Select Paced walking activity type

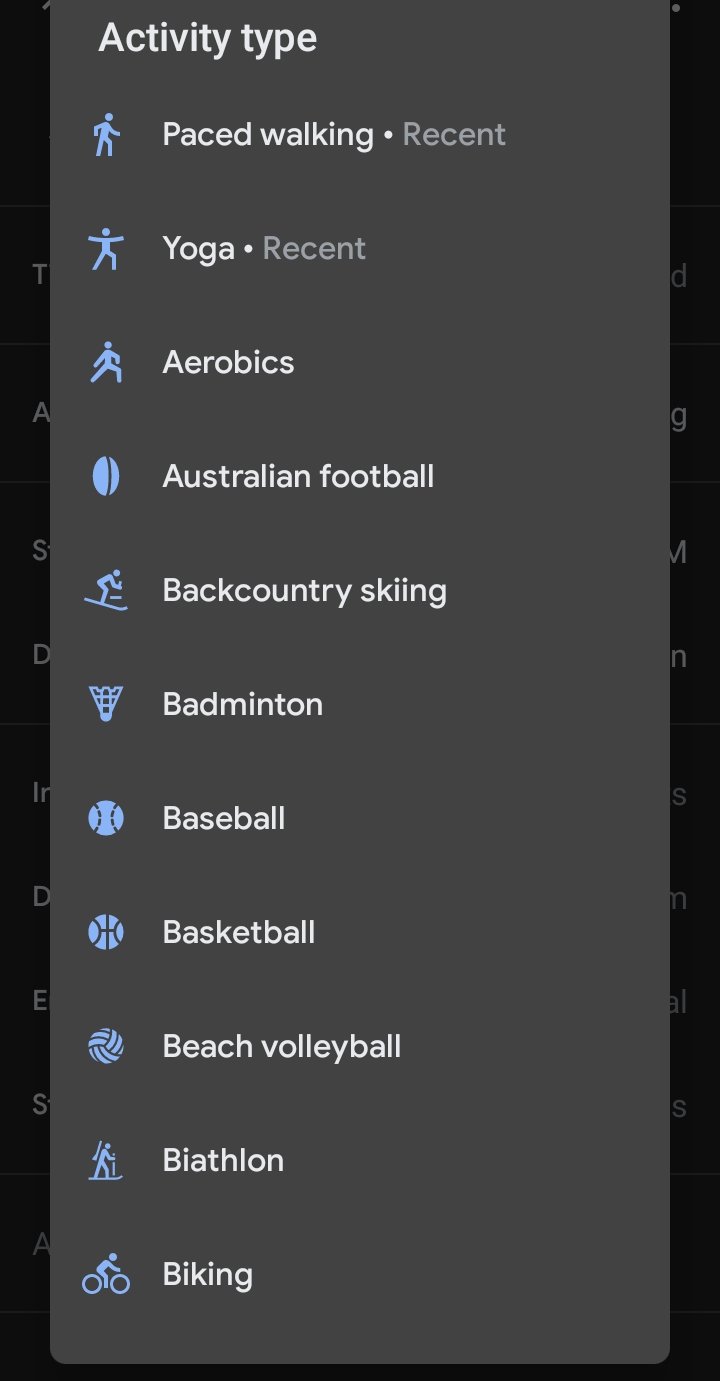360,134
